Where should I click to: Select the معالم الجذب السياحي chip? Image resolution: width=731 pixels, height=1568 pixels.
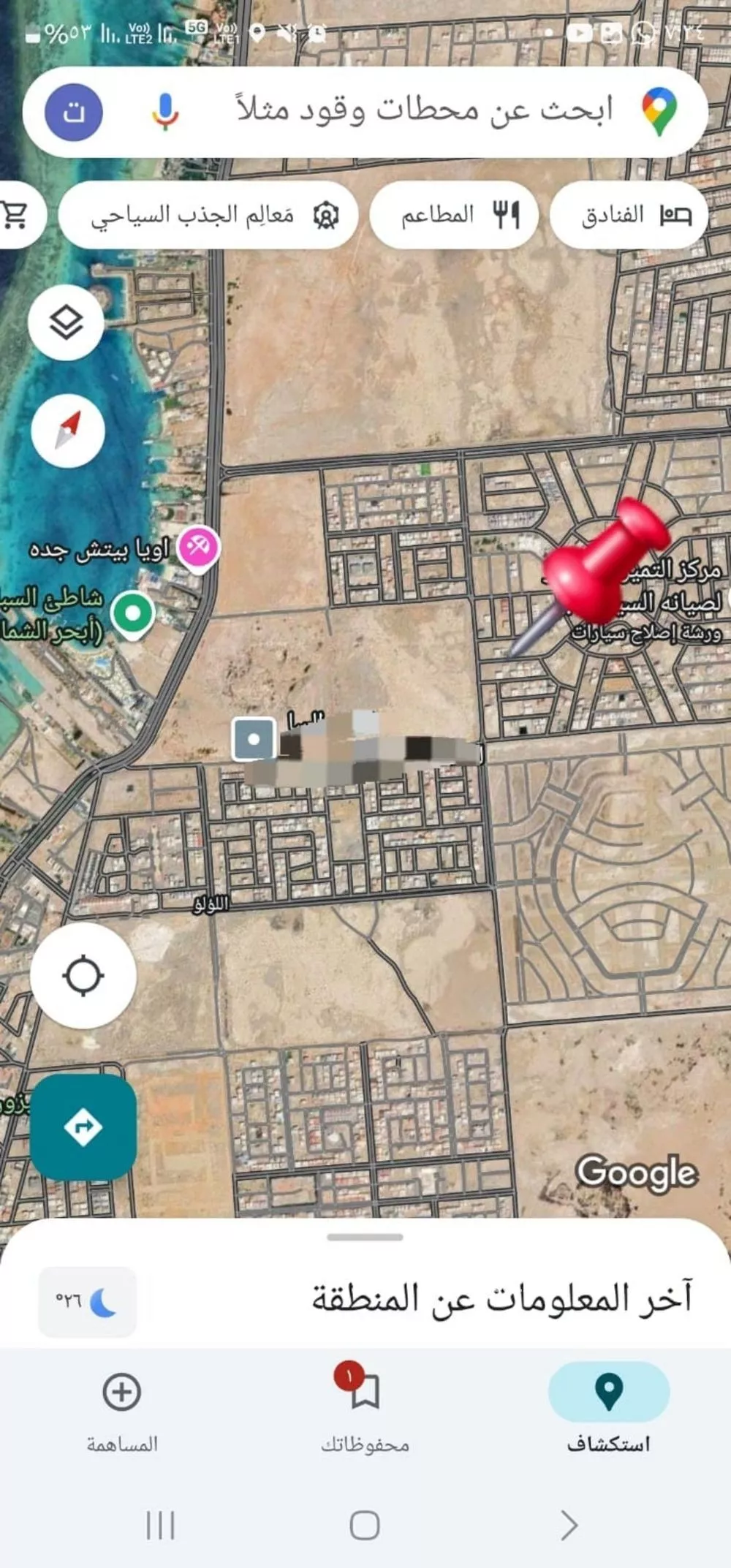pos(208,215)
